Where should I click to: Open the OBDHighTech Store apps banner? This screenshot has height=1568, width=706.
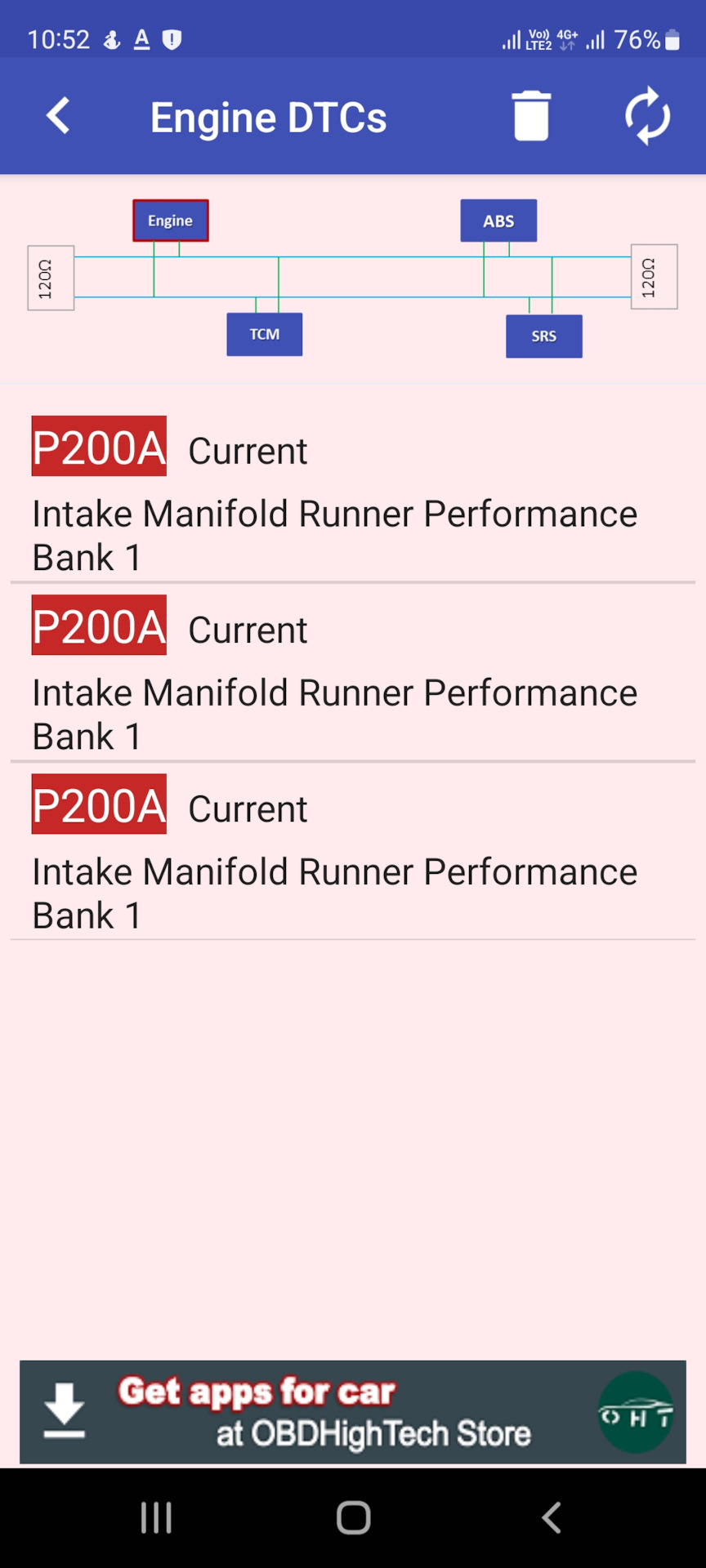[x=353, y=1411]
